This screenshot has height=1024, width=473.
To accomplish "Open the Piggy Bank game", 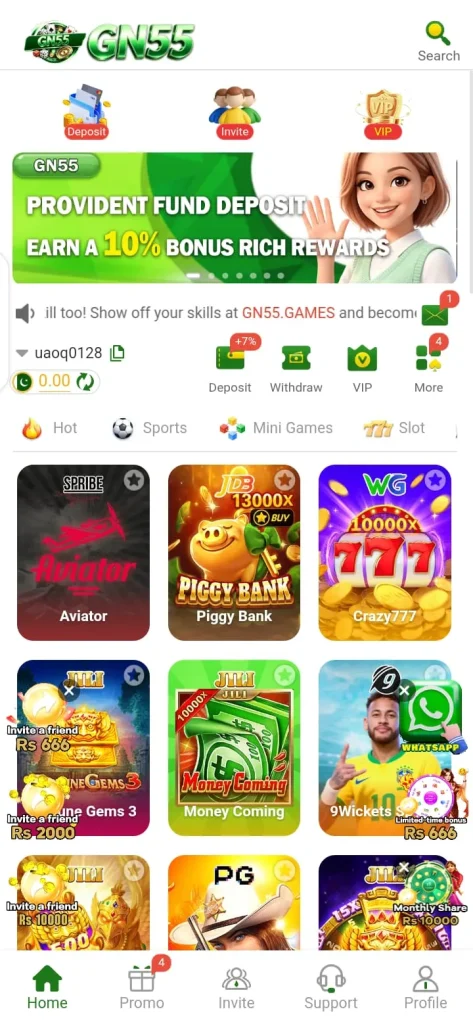I will (x=234, y=552).
